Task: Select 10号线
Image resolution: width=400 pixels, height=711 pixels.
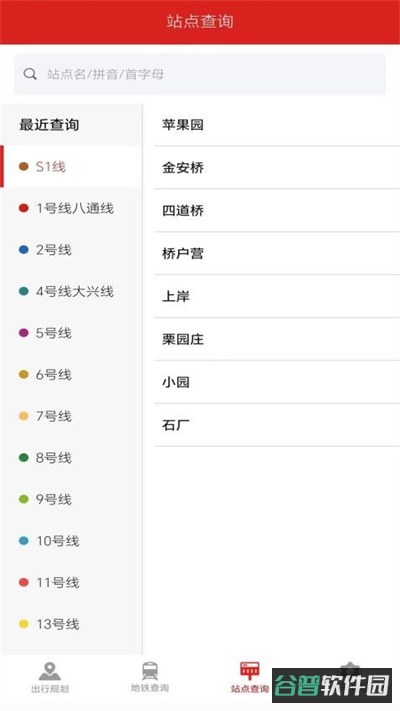Action: (x=72, y=541)
